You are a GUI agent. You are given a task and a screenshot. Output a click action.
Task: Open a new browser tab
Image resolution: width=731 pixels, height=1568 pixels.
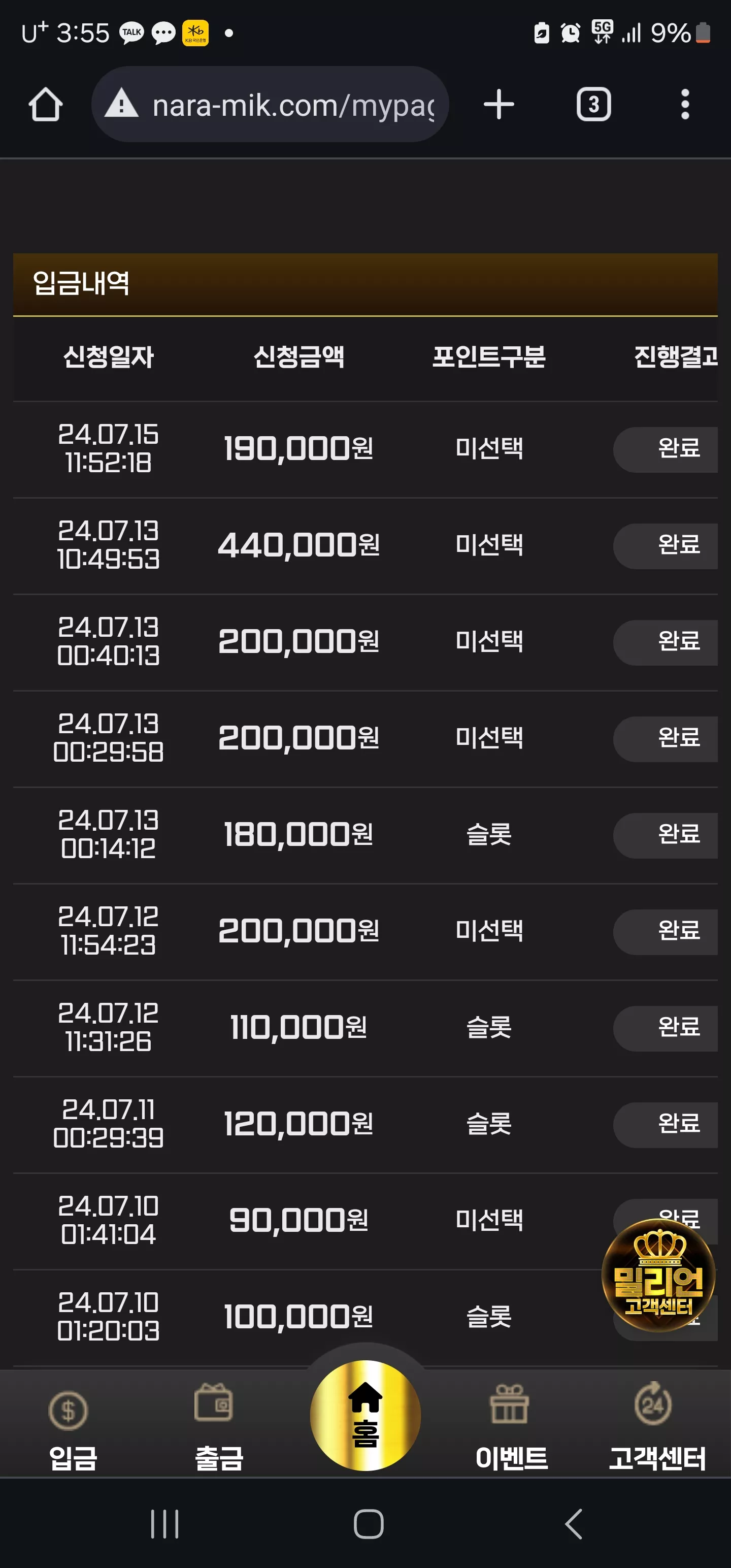pyautogui.click(x=499, y=105)
